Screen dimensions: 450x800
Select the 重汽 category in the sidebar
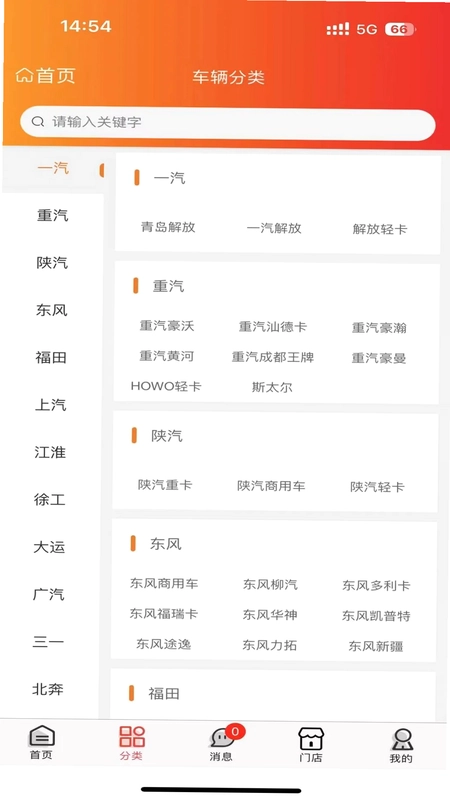(52, 215)
